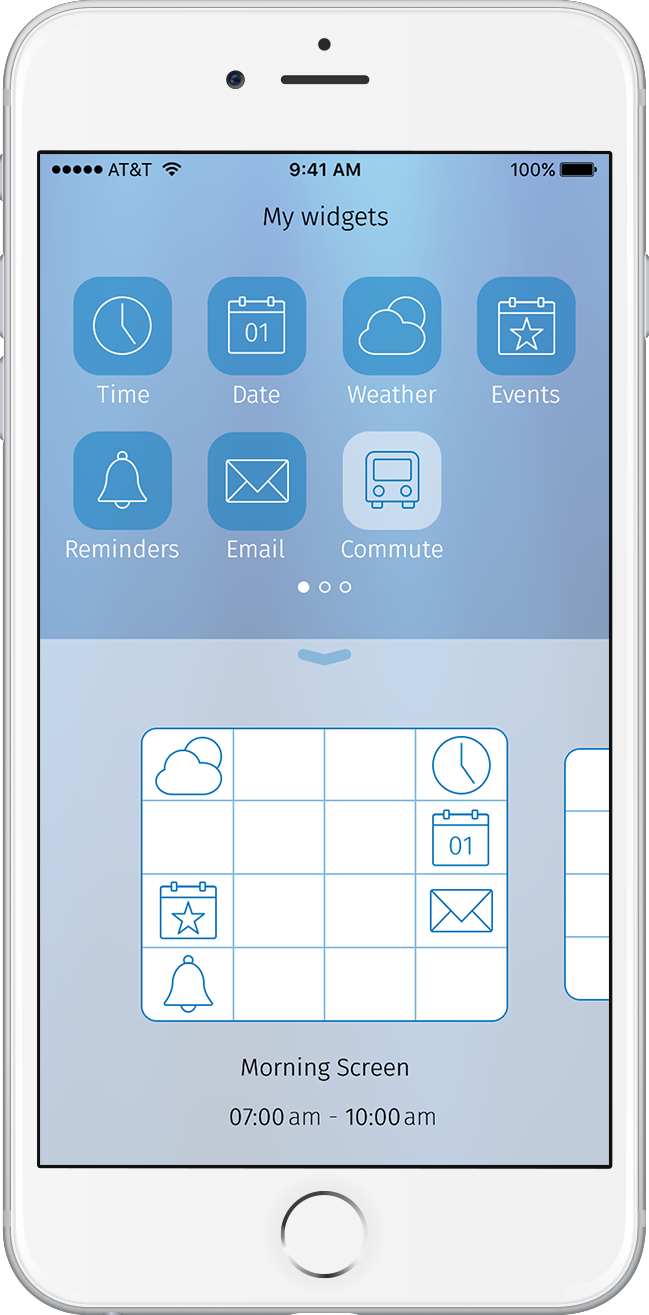
Task: Tap the weather cloud in the Morning Screen grid
Action: 188,766
